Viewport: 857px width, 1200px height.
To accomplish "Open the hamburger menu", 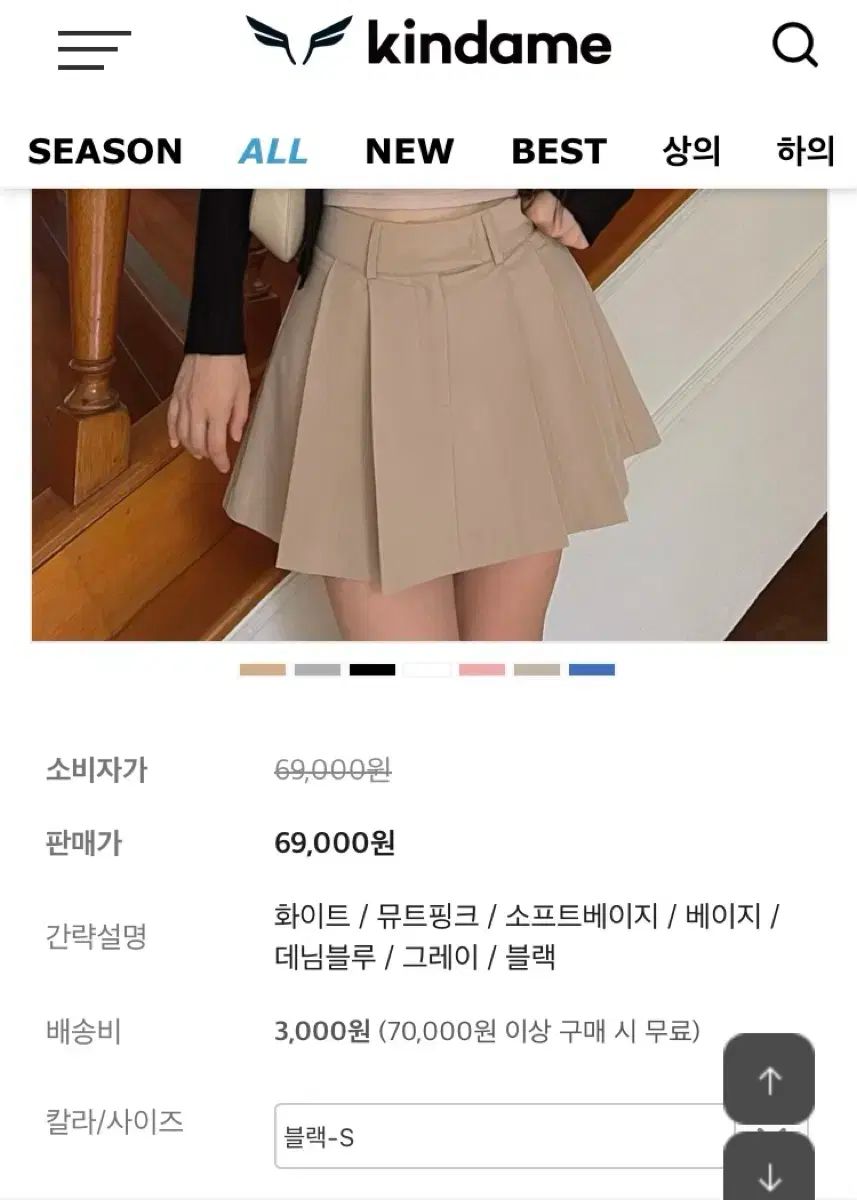I will click(94, 49).
